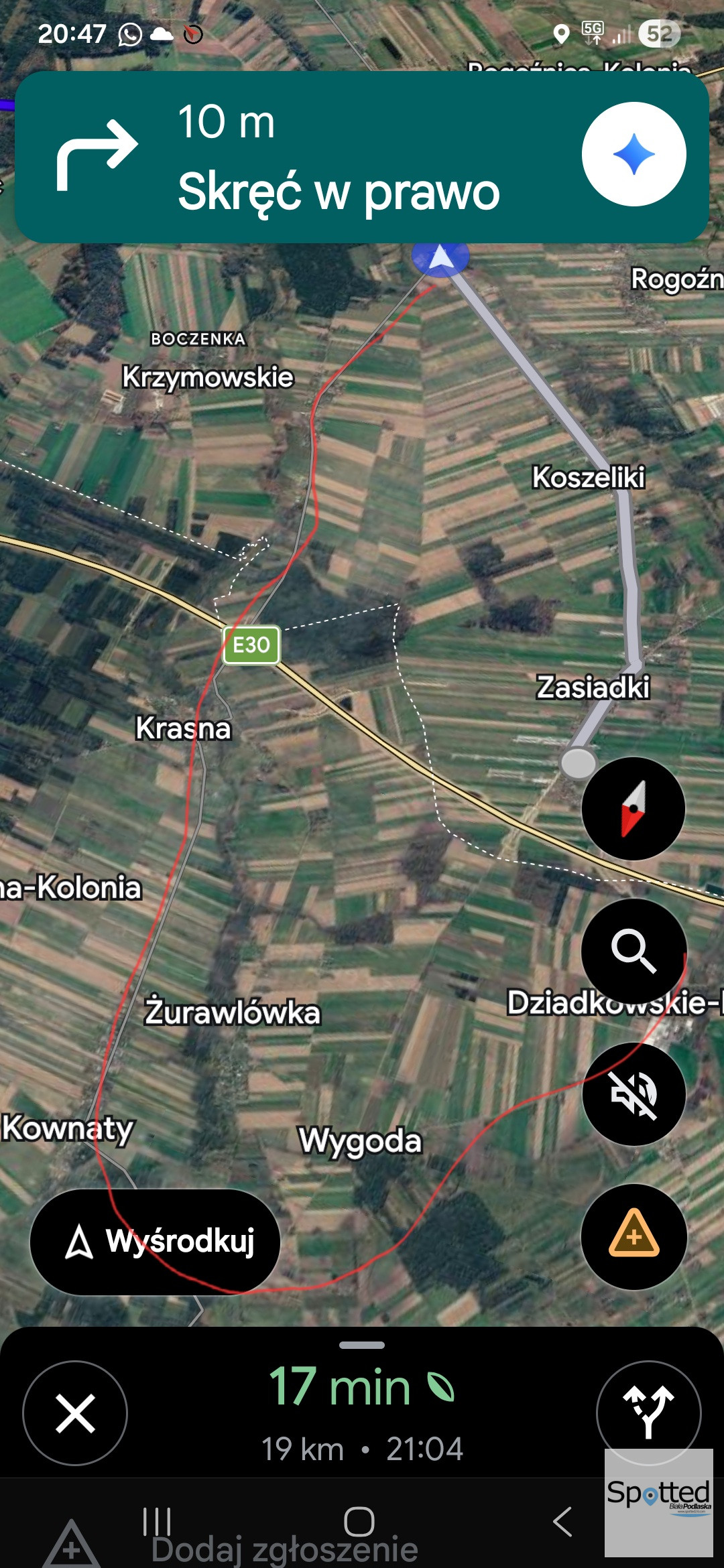Screen dimensions: 724x1568
Task: Add a road incident report
Action: (633, 1236)
